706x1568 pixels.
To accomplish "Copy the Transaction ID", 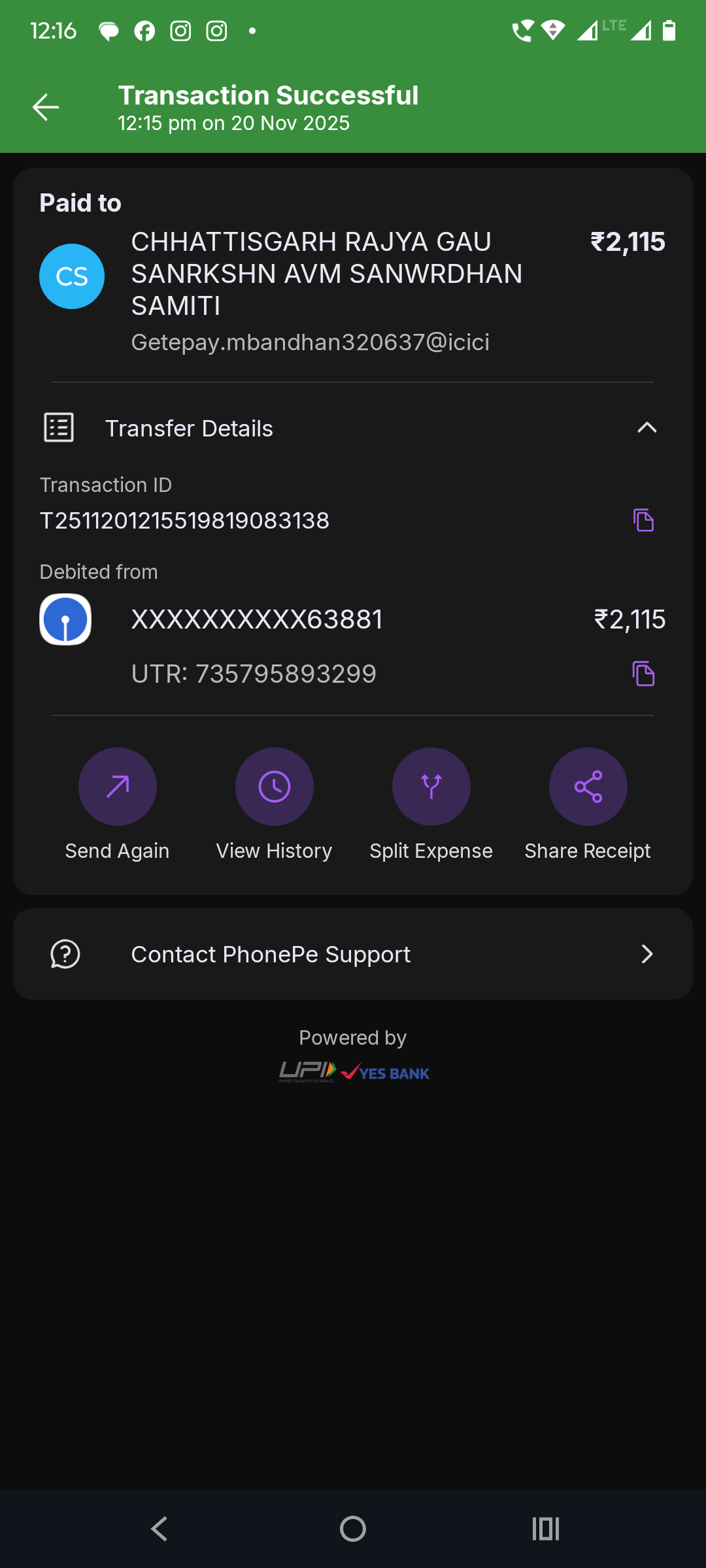I will point(643,521).
